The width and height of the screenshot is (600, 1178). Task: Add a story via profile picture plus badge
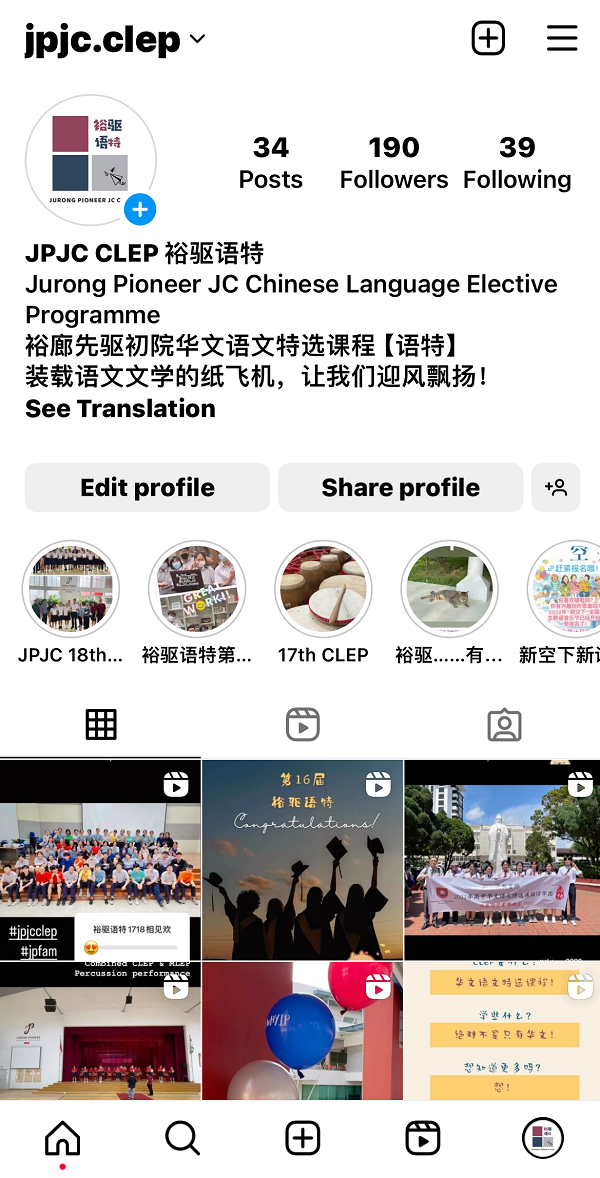[140, 210]
